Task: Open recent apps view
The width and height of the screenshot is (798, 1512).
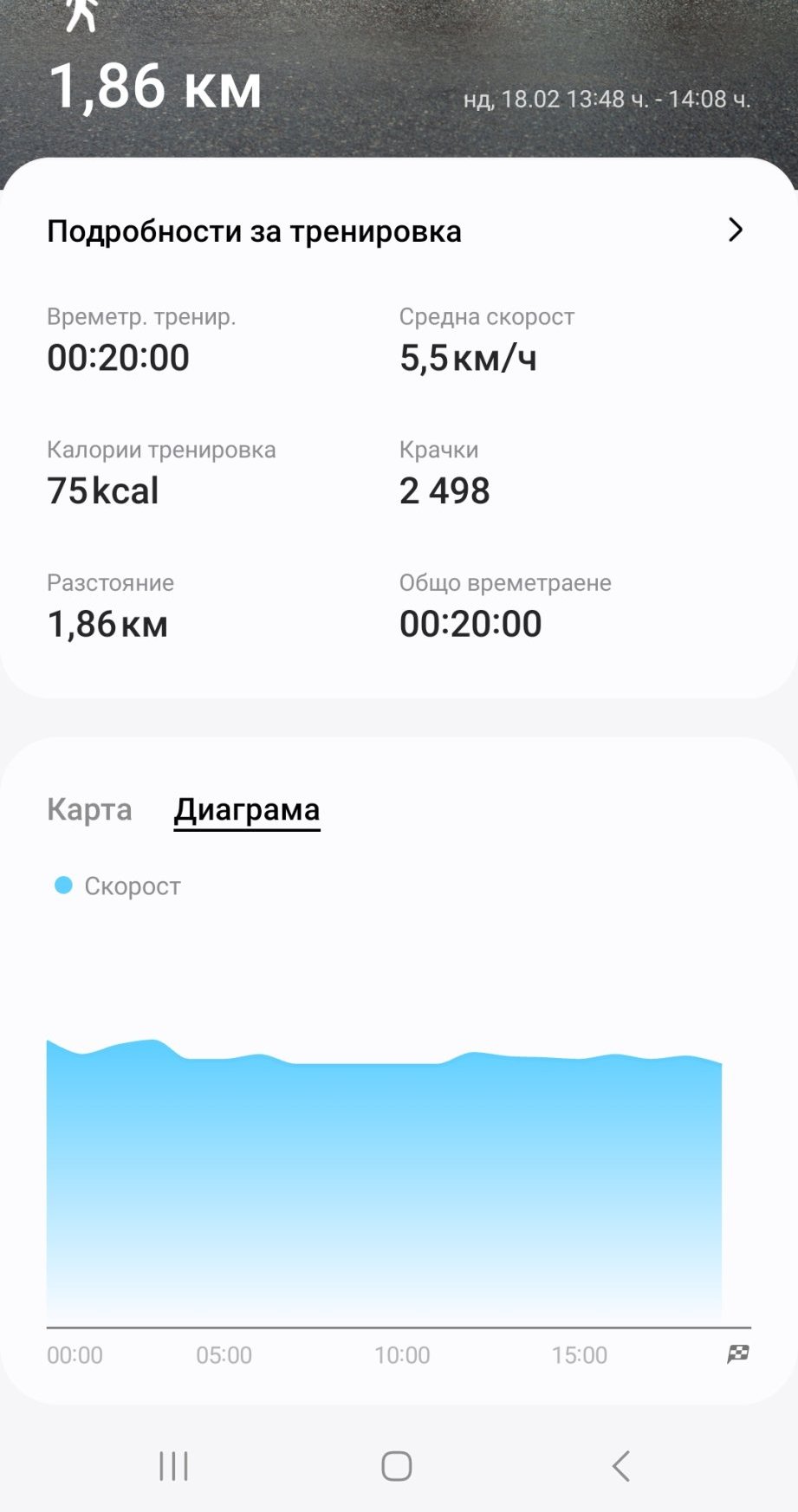Action: (x=173, y=1466)
